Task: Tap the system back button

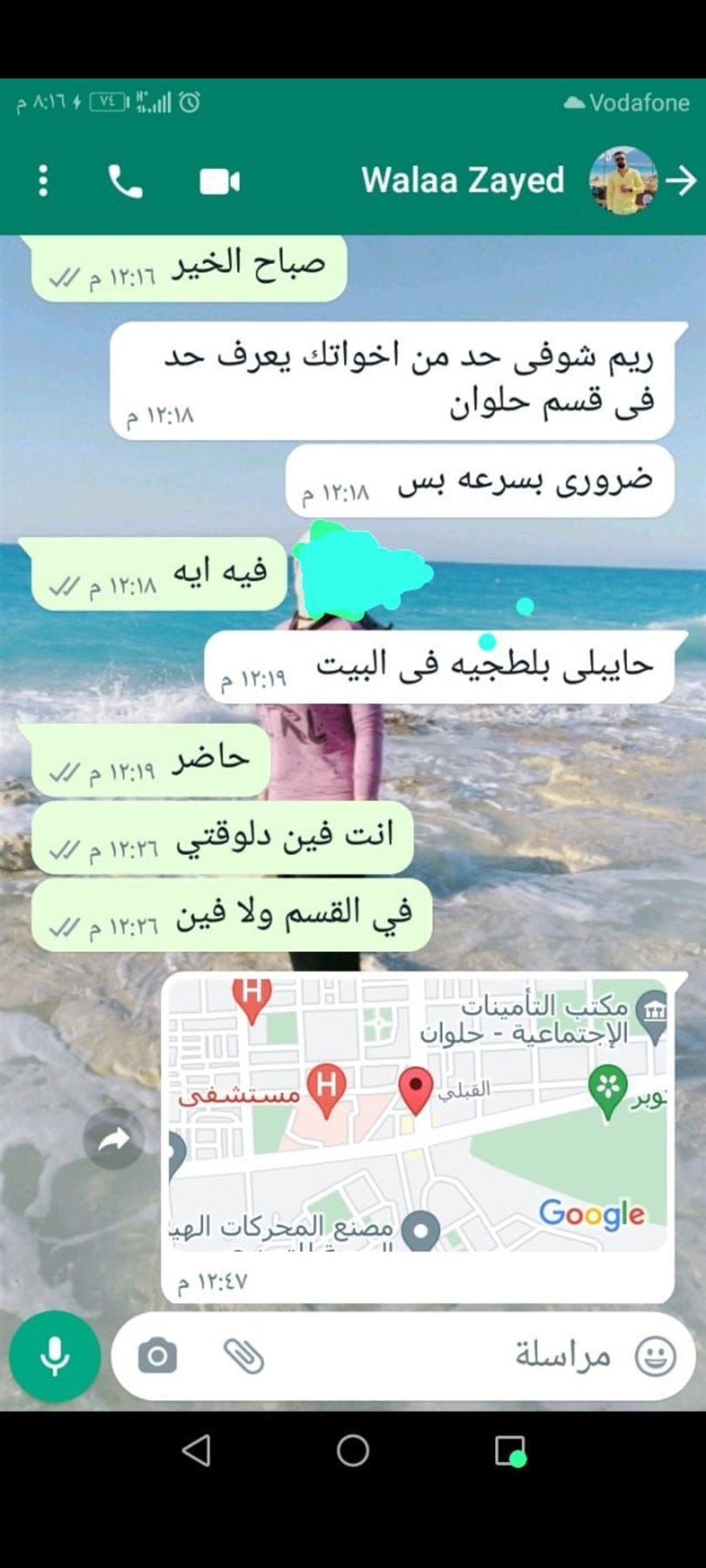Action: [196, 1450]
